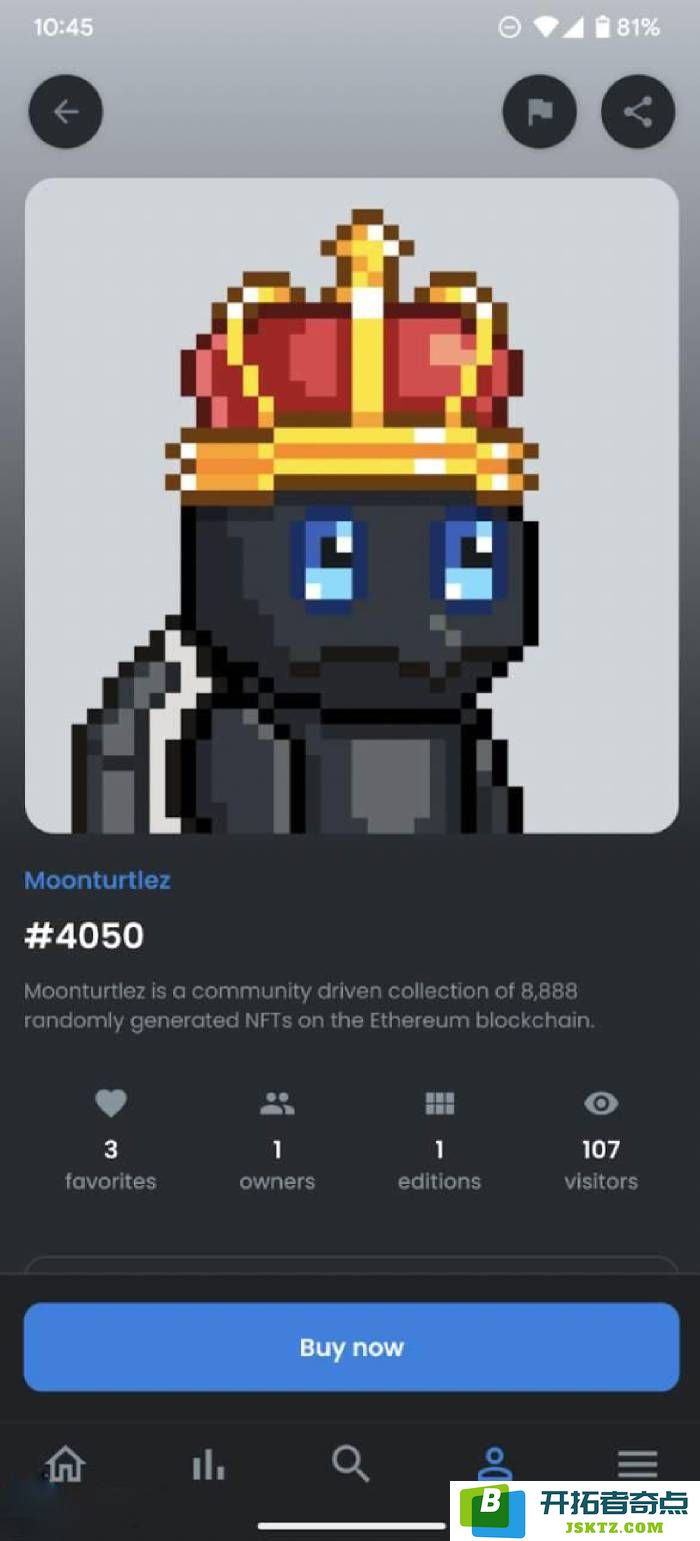Share NFT #4050

pos(638,112)
